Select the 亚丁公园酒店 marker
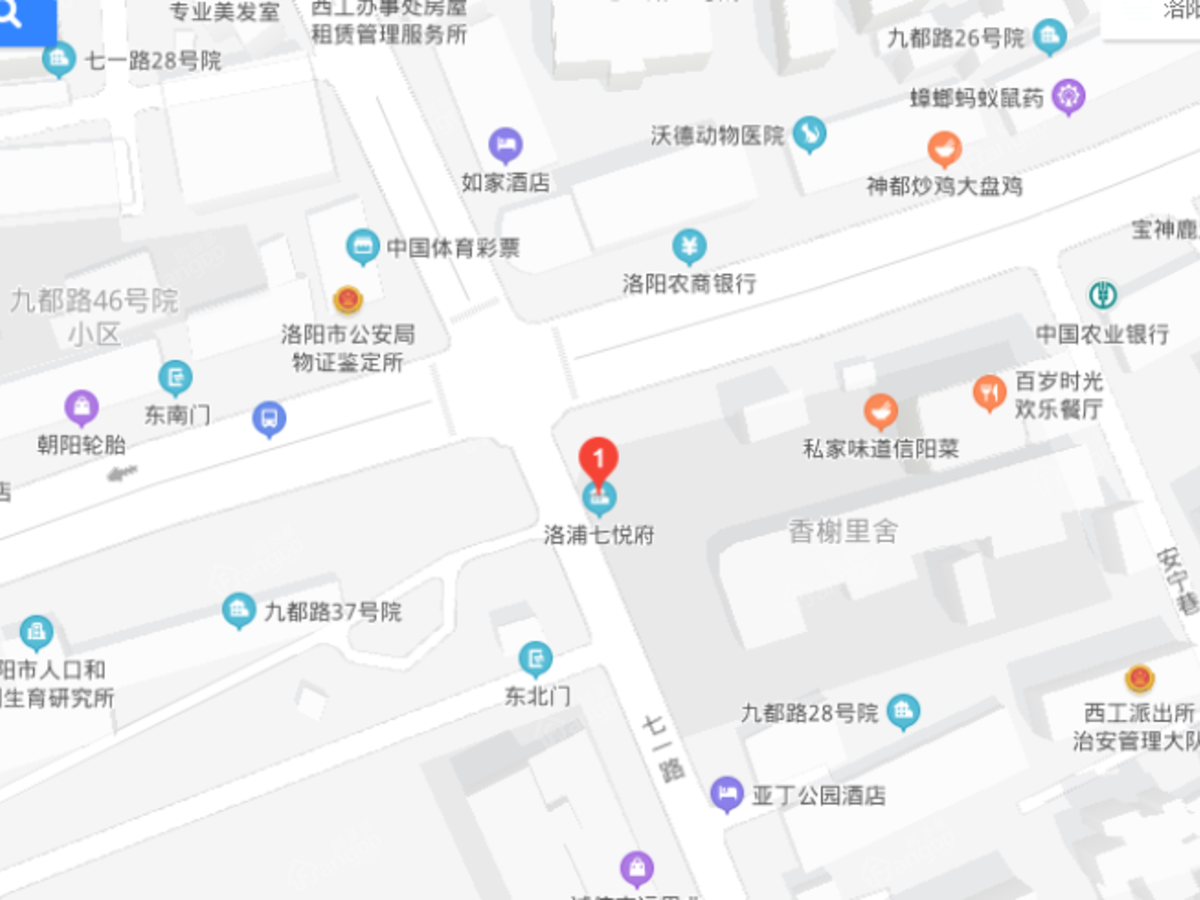Screen dimensions: 1200x900 coord(727,794)
